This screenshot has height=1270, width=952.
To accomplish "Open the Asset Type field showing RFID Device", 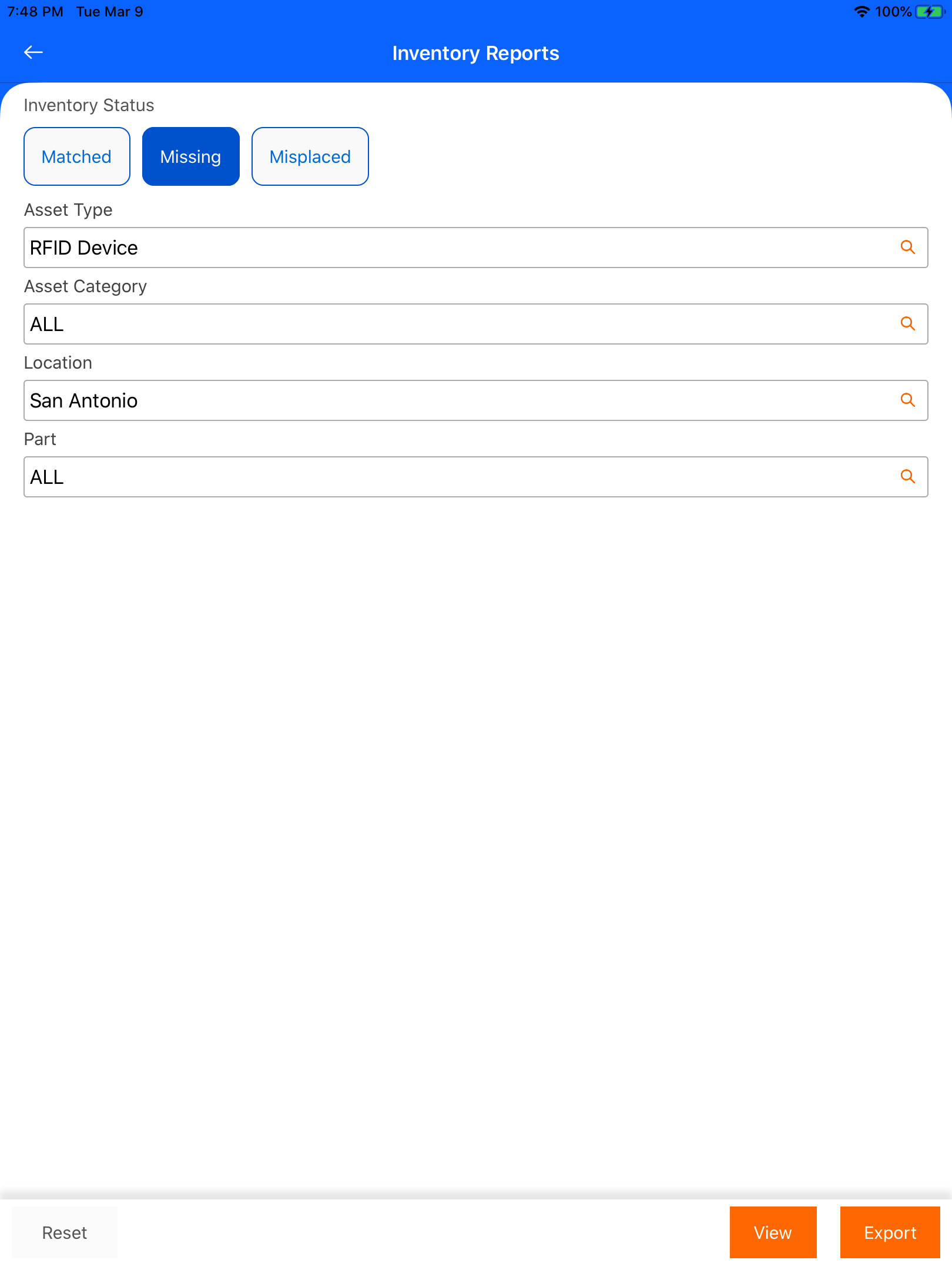I will (476, 248).
